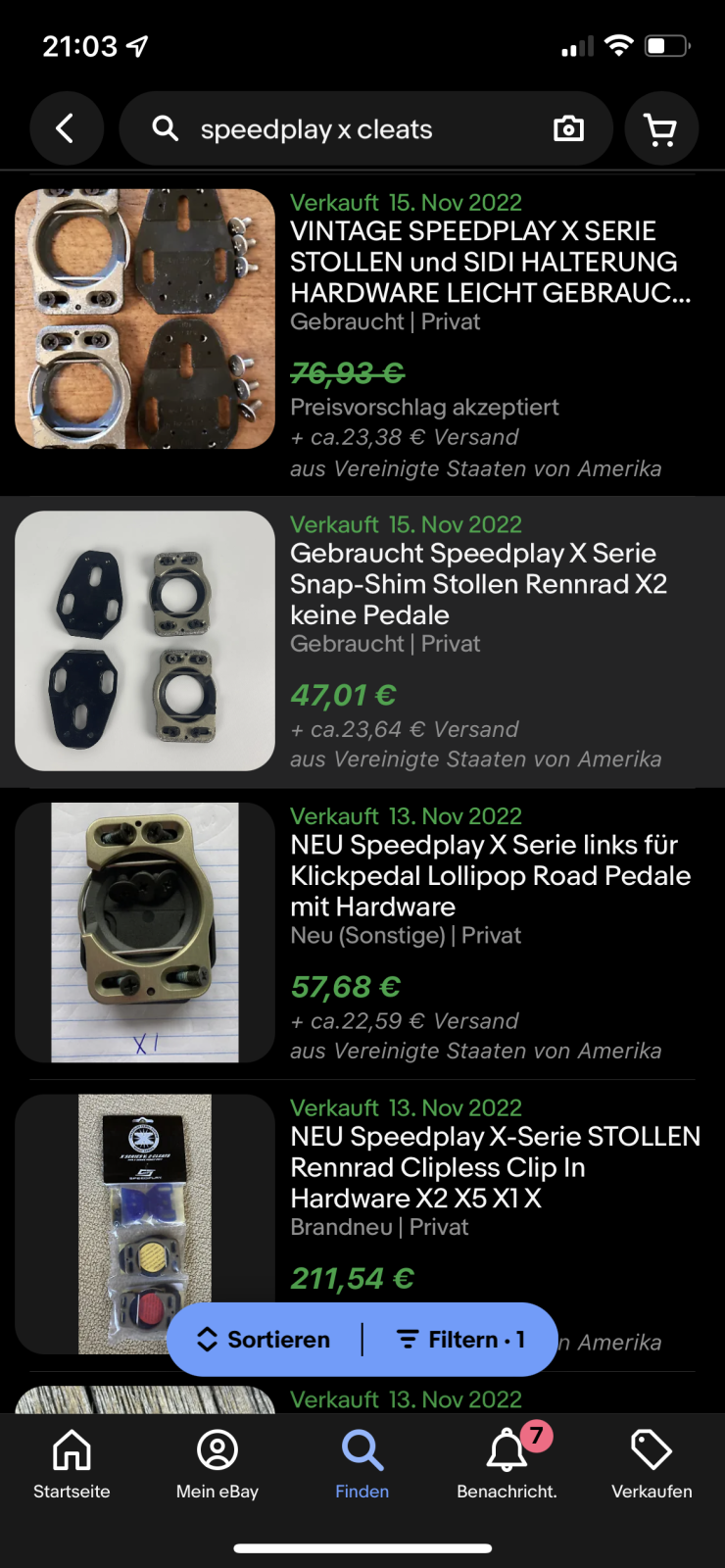Go to the Verkaufen tab
The image size is (725, 1568).
pos(652,1464)
